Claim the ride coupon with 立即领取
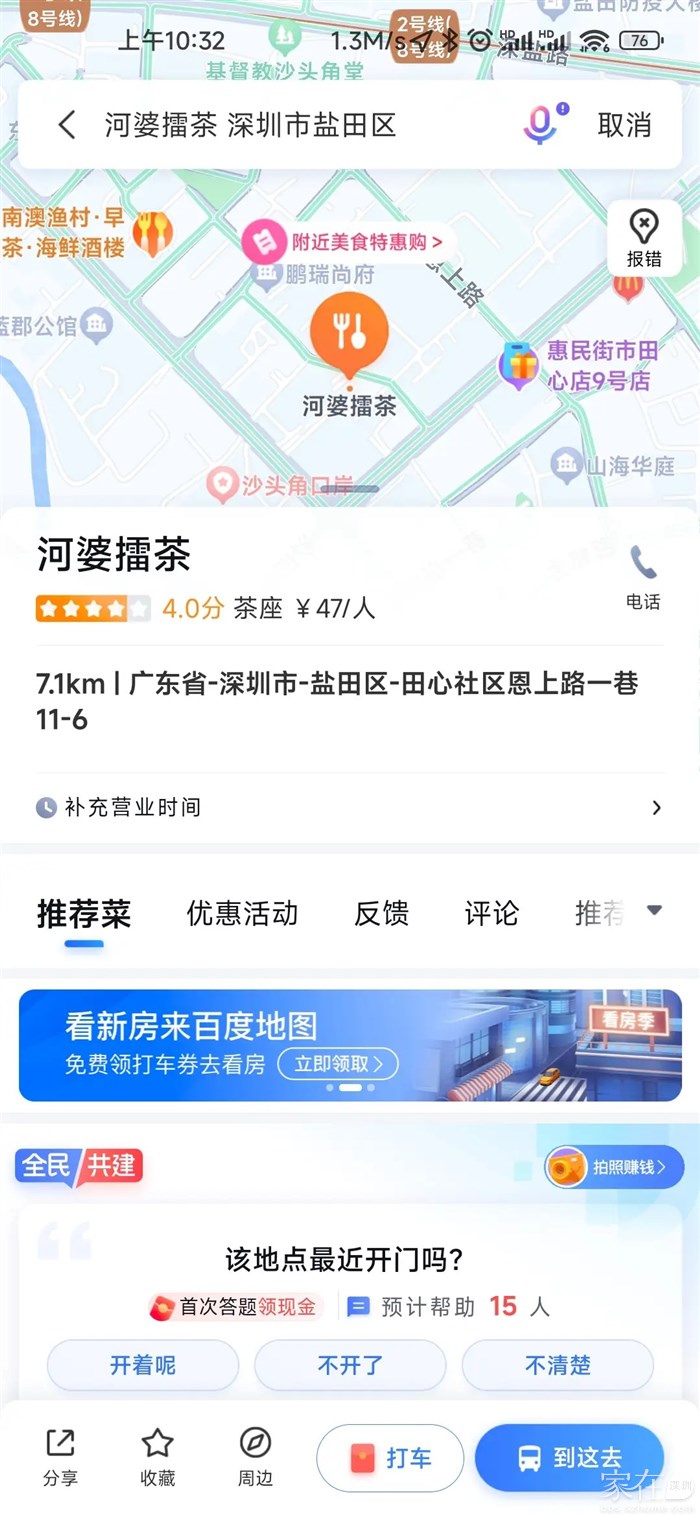The height and width of the screenshot is (1516, 700). click(x=337, y=1064)
